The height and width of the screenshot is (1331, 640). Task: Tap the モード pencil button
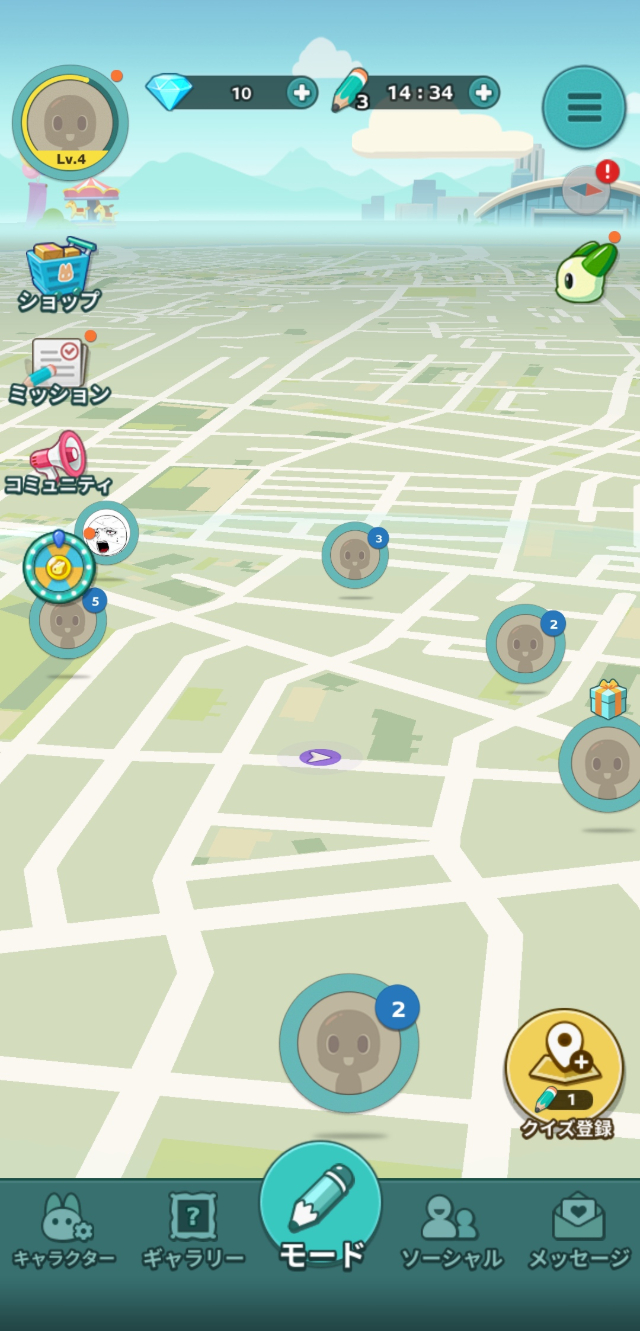tap(321, 1207)
